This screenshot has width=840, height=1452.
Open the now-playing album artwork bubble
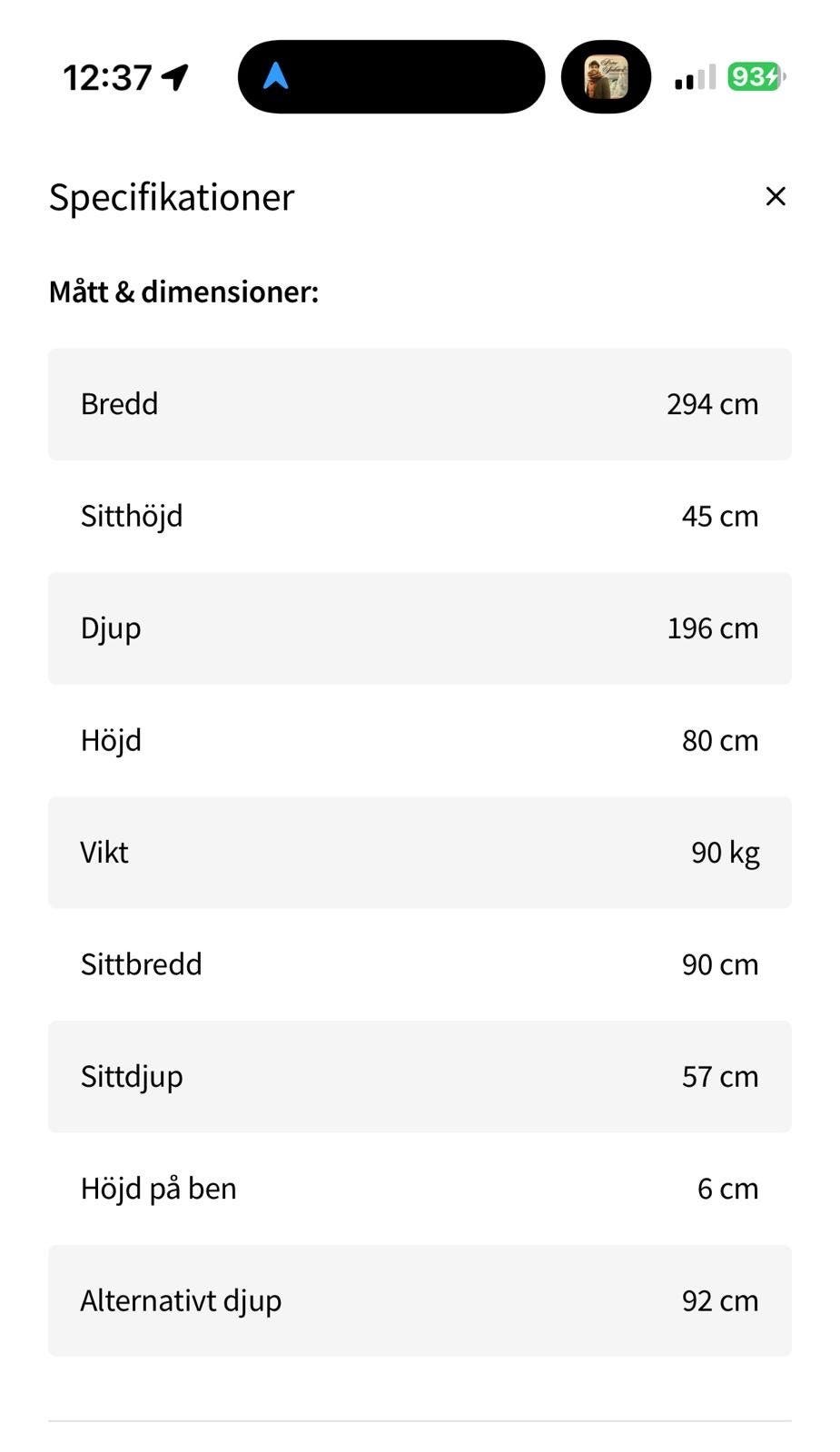coord(606,77)
